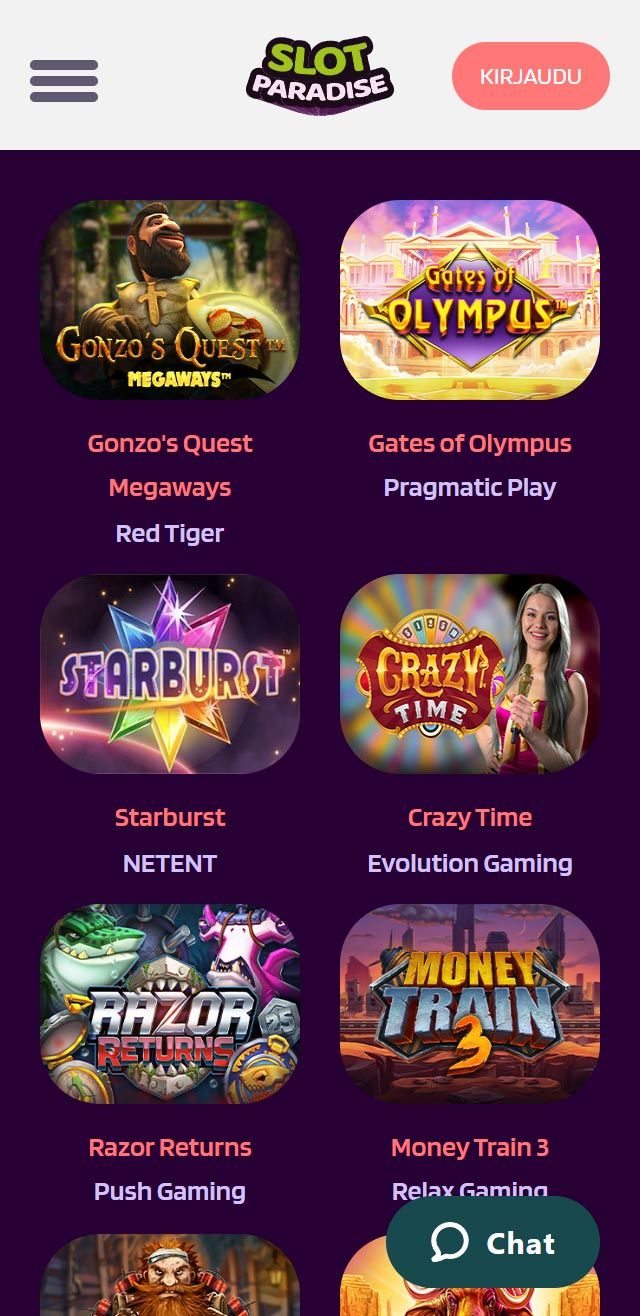Tap the Kirjaudu login button
The width and height of the screenshot is (640, 1316).
(x=530, y=76)
